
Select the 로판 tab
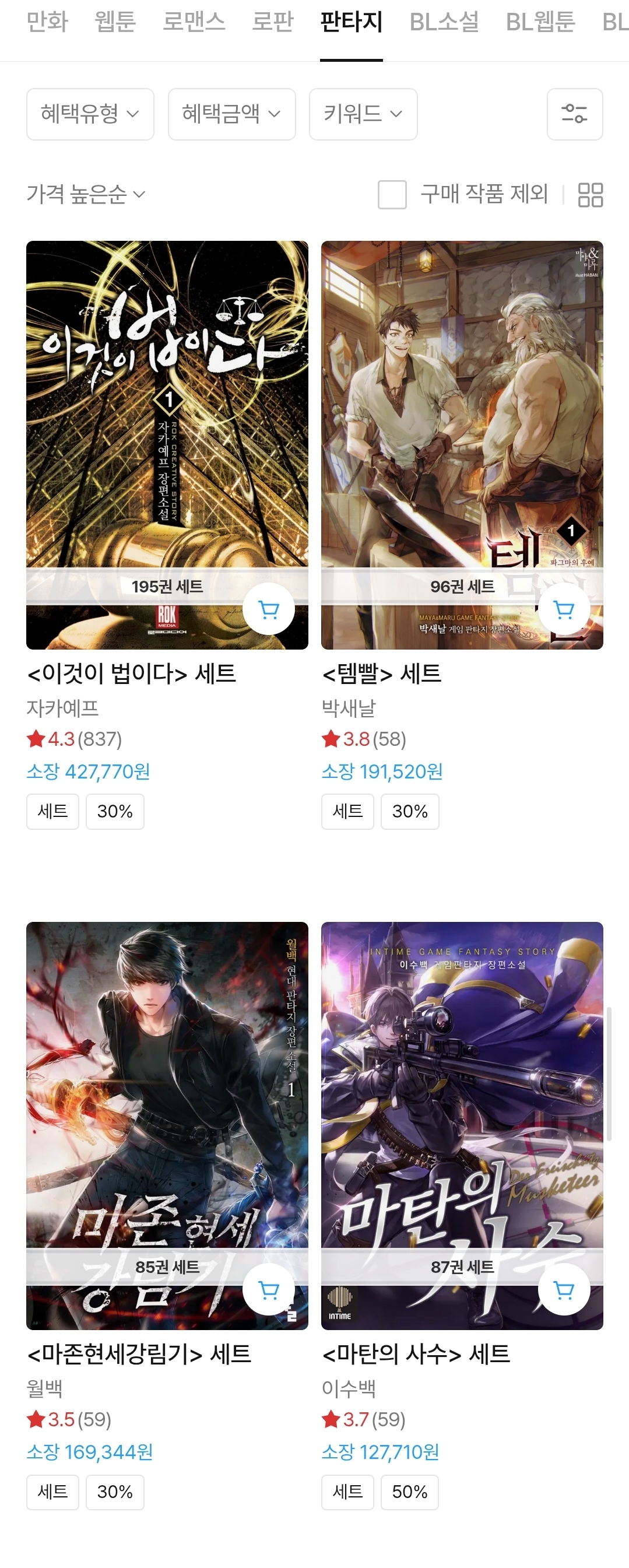(x=272, y=23)
